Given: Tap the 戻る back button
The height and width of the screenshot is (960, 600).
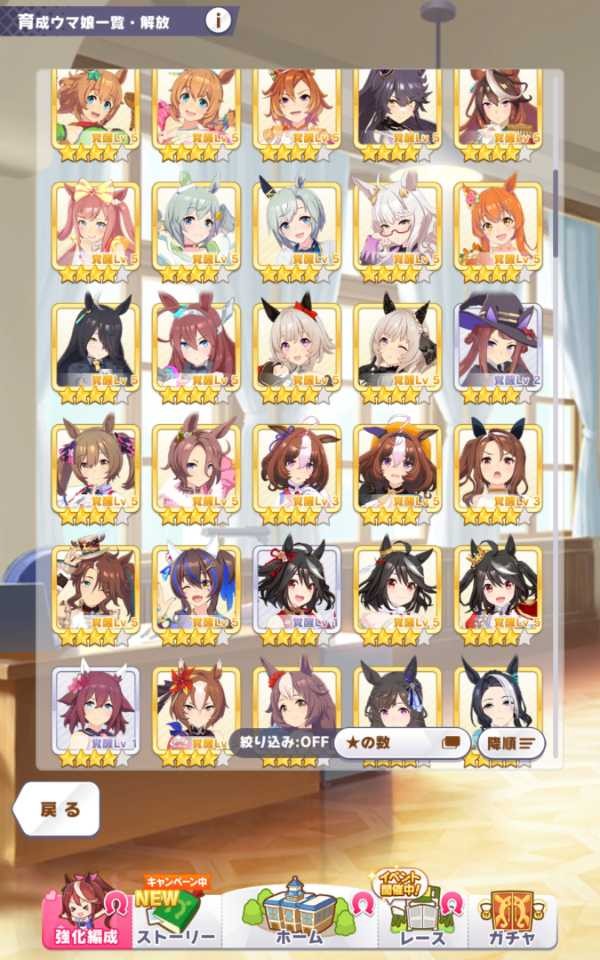Looking at the screenshot, I should [x=58, y=810].
